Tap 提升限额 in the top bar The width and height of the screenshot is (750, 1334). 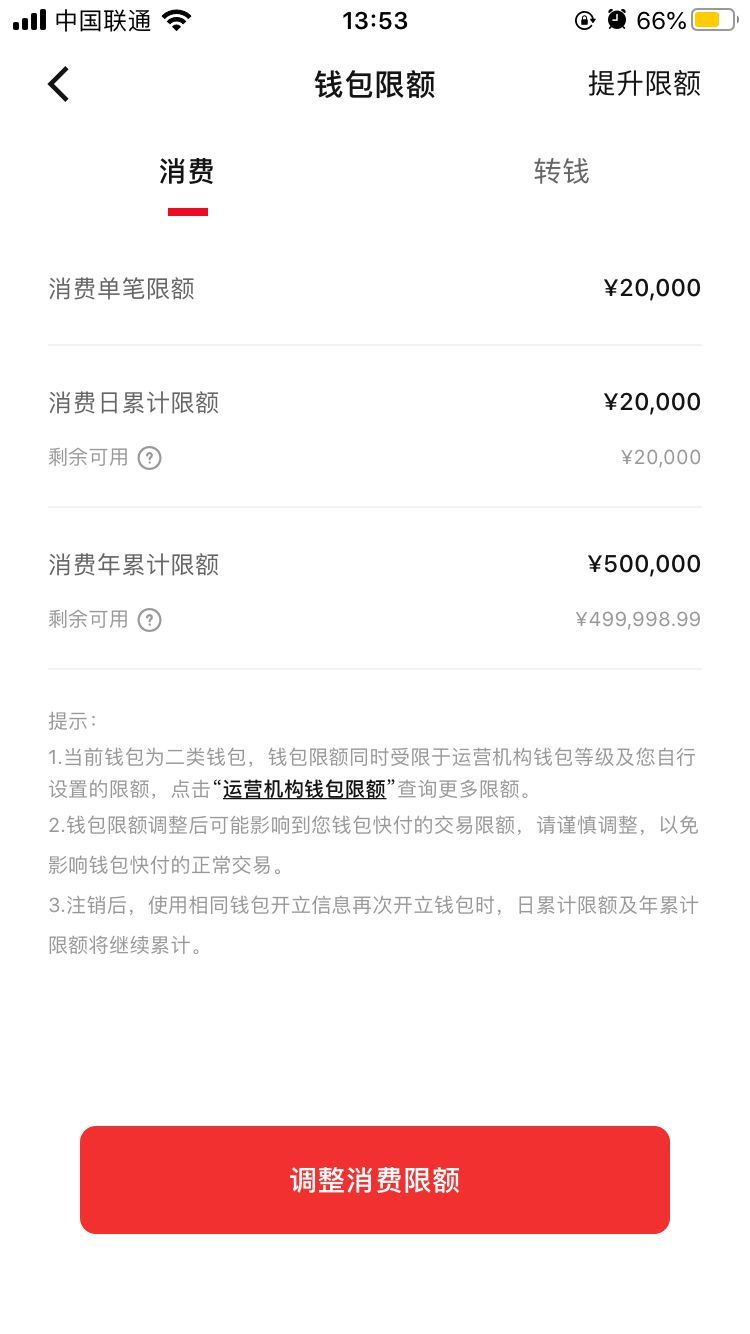coord(644,84)
